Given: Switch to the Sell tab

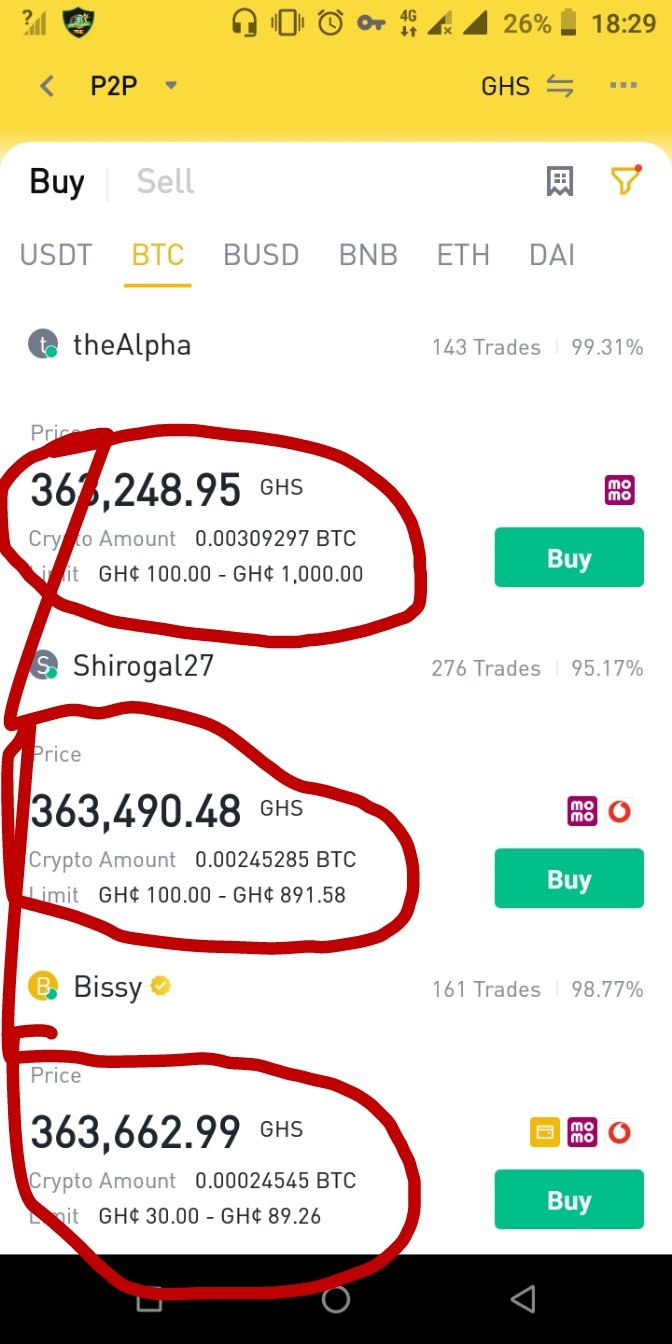Looking at the screenshot, I should point(165,182).
